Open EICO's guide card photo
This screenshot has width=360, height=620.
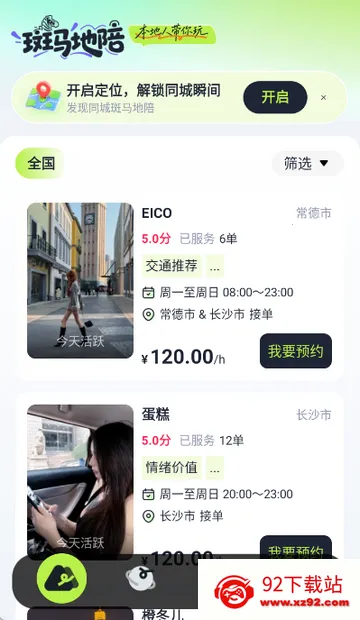tap(80, 280)
